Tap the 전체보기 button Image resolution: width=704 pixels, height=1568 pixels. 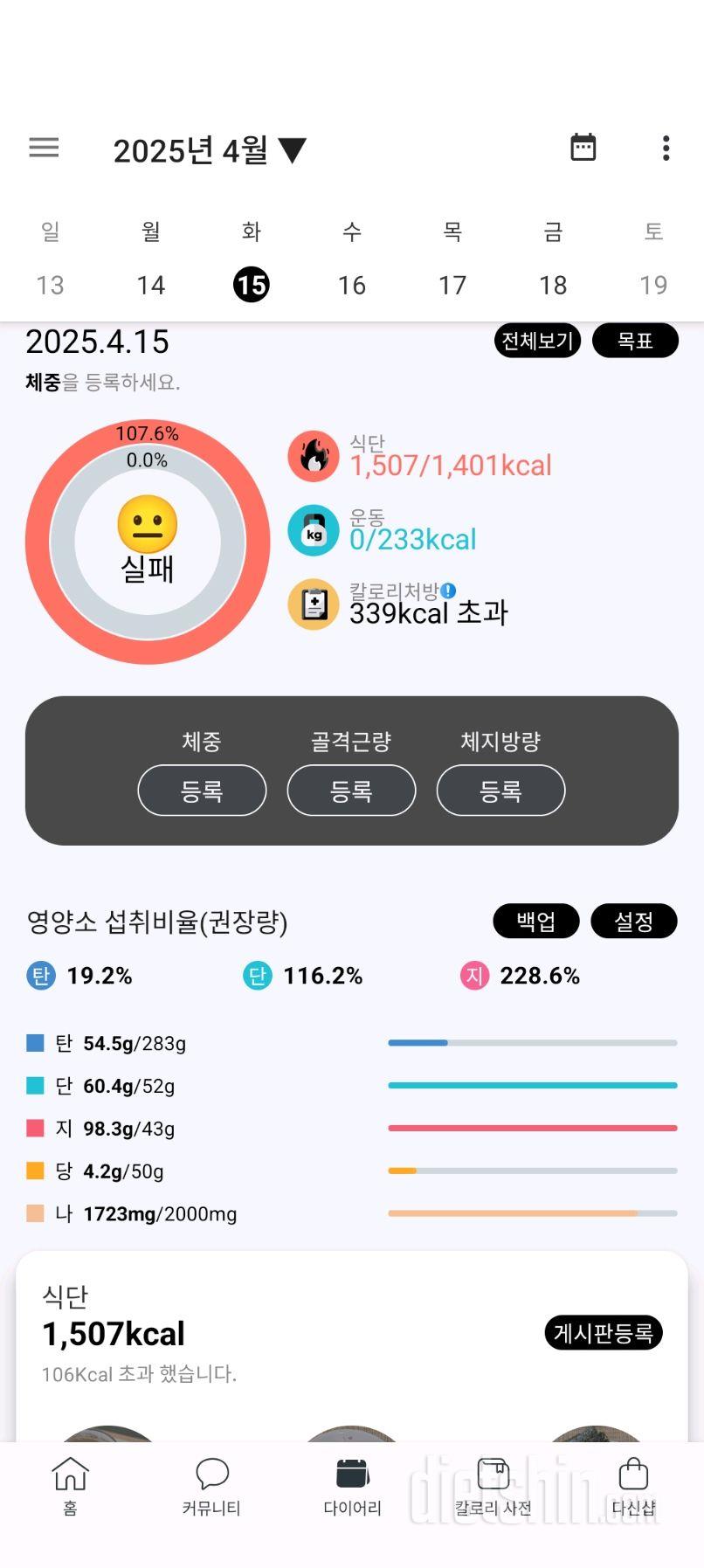(537, 341)
